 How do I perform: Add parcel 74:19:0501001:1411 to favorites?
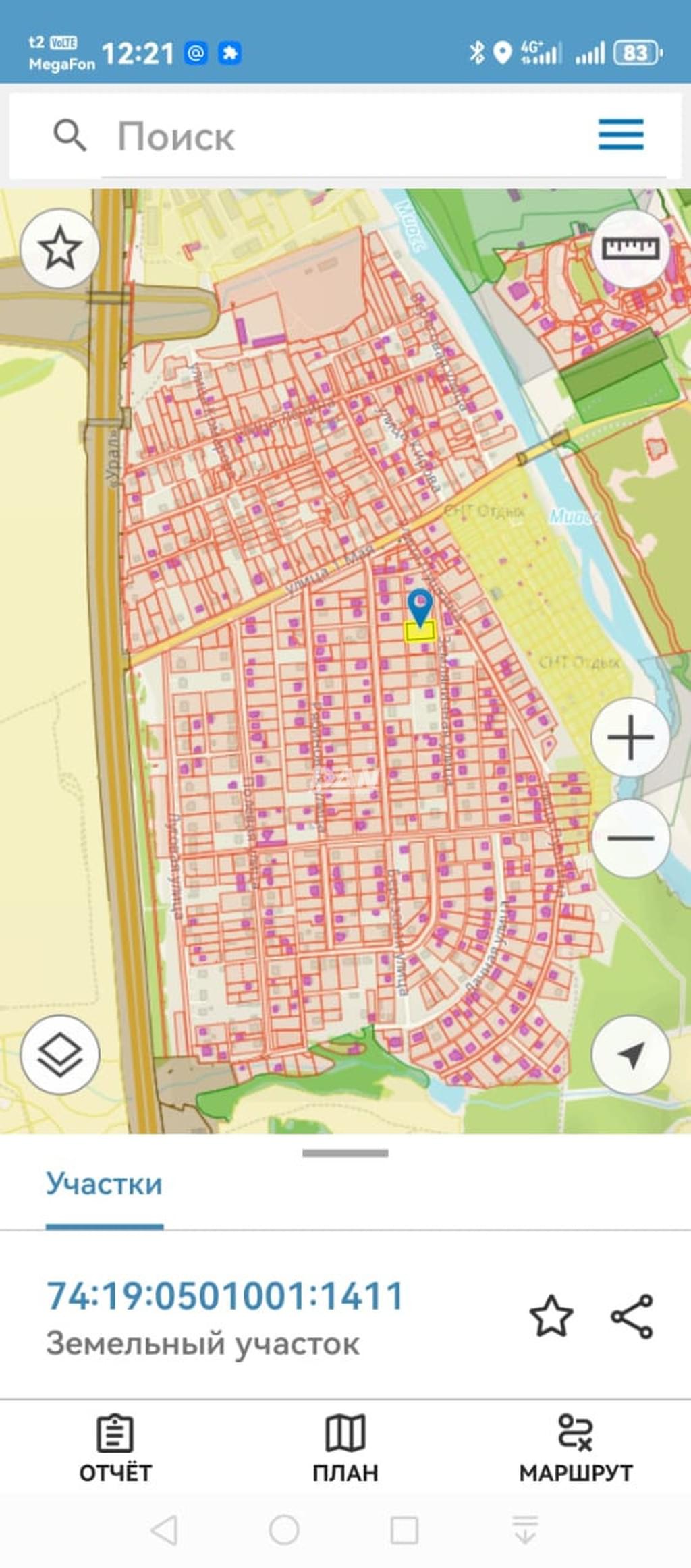click(x=551, y=1316)
